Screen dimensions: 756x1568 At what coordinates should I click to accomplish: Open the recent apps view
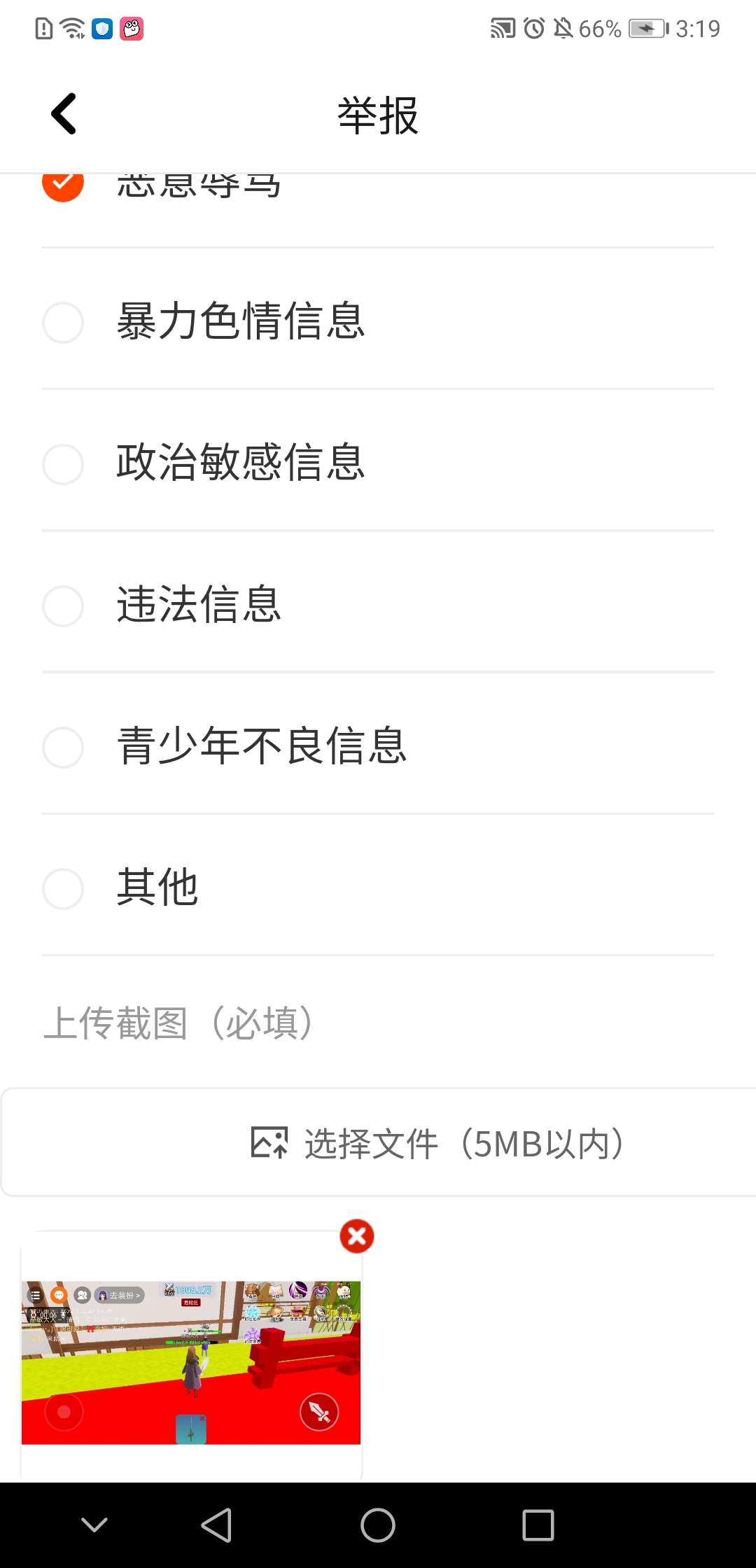538,1525
